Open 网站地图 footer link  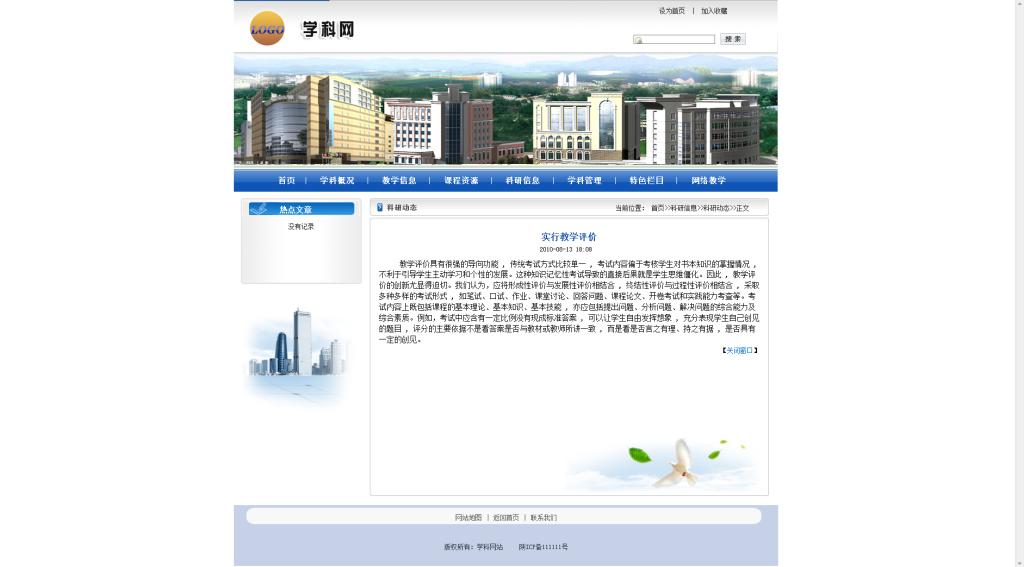468,518
